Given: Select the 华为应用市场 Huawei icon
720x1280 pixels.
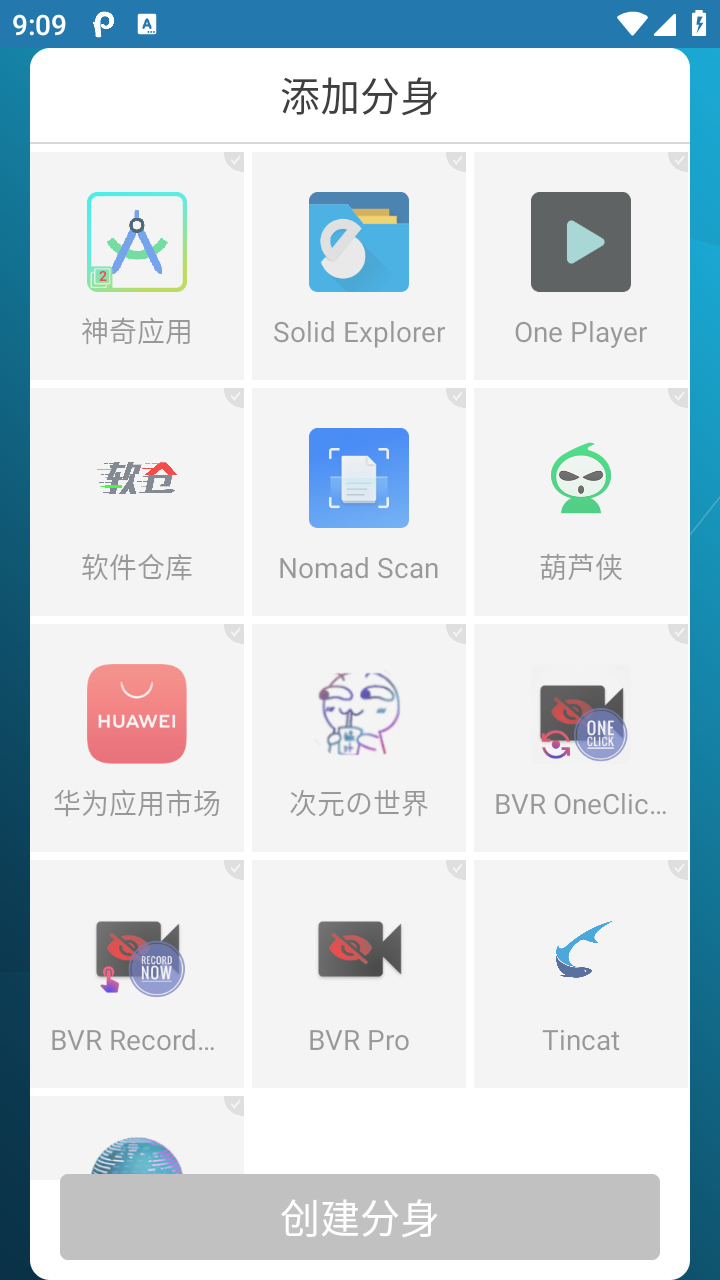Looking at the screenshot, I should coord(136,714).
